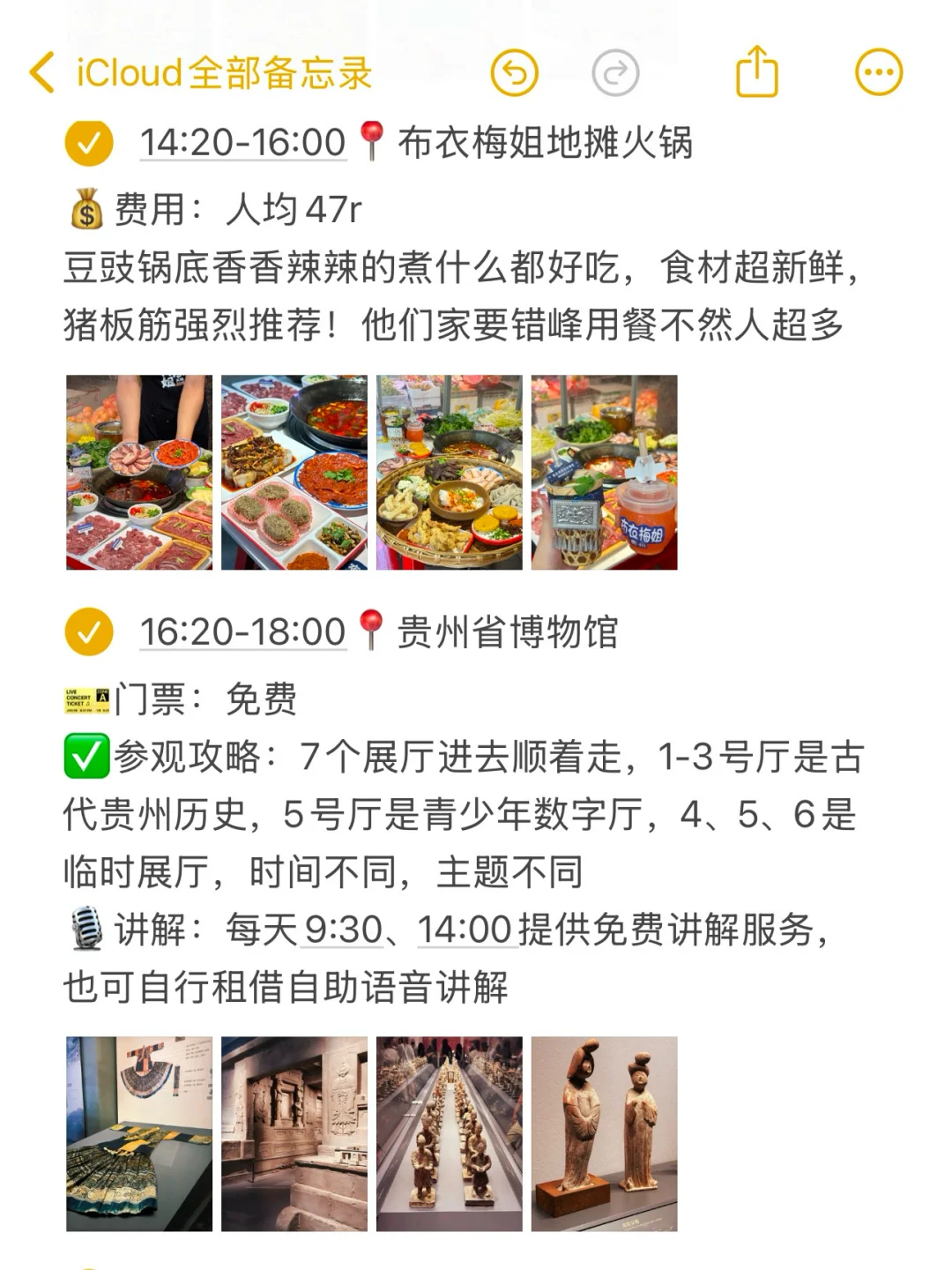View the first hotpot photo with meat plates
The width and height of the screenshot is (952, 1270).
pyautogui.click(x=139, y=472)
